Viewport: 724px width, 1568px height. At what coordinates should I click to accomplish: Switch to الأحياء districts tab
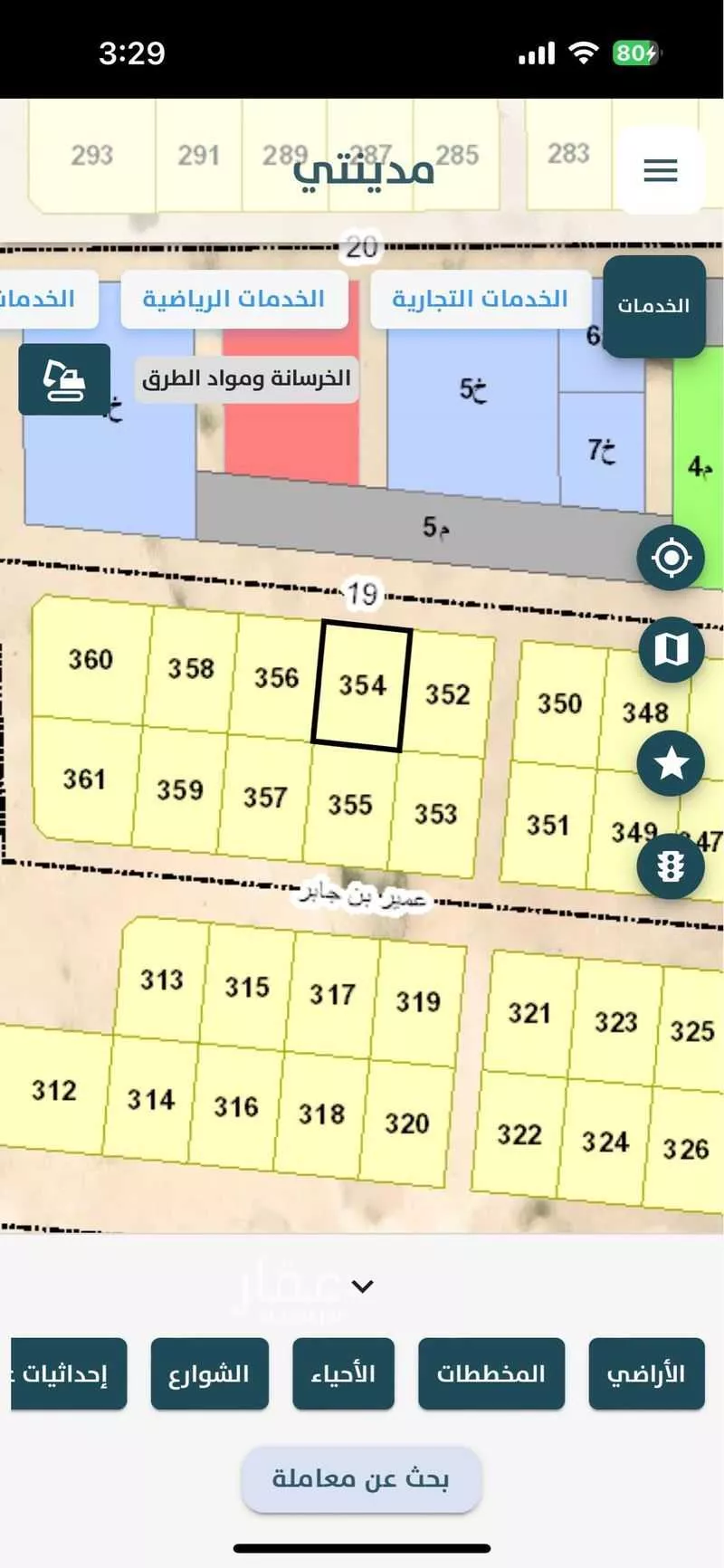pos(343,1373)
